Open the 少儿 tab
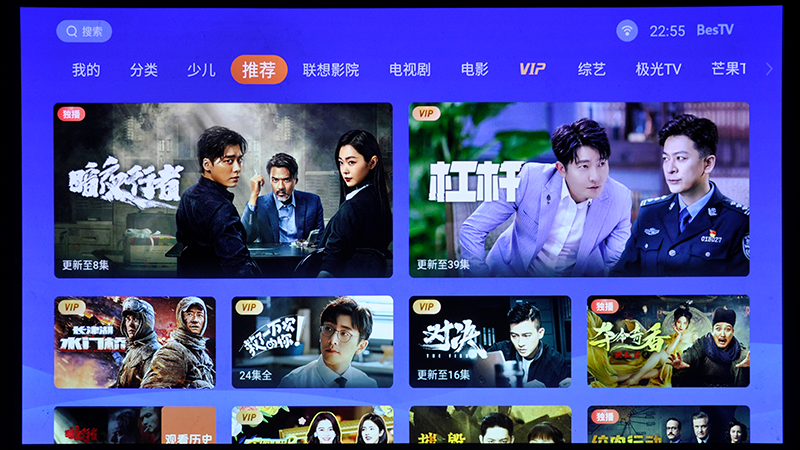Image resolution: width=800 pixels, height=450 pixels. coord(200,70)
